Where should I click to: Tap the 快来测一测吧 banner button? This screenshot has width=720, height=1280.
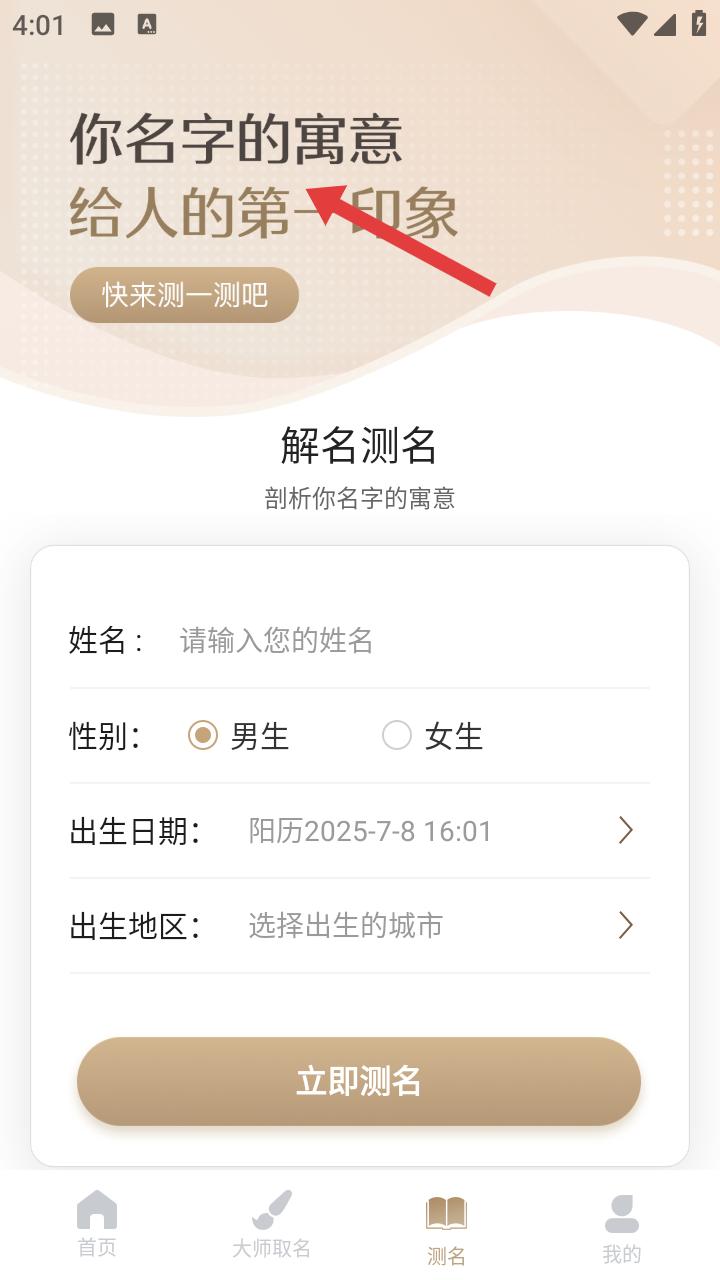pos(184,295)
